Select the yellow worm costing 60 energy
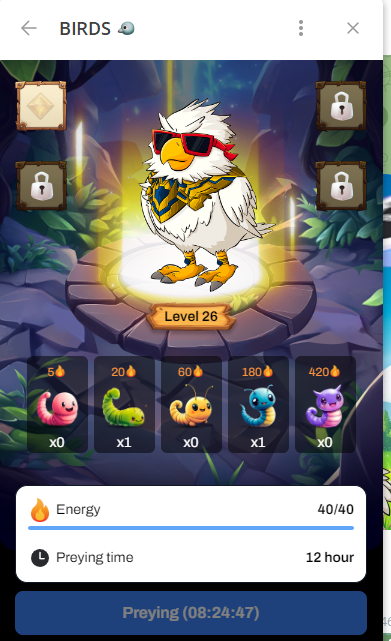The height and width of the screenshot is (641, 391). click(x=191, y=404)
